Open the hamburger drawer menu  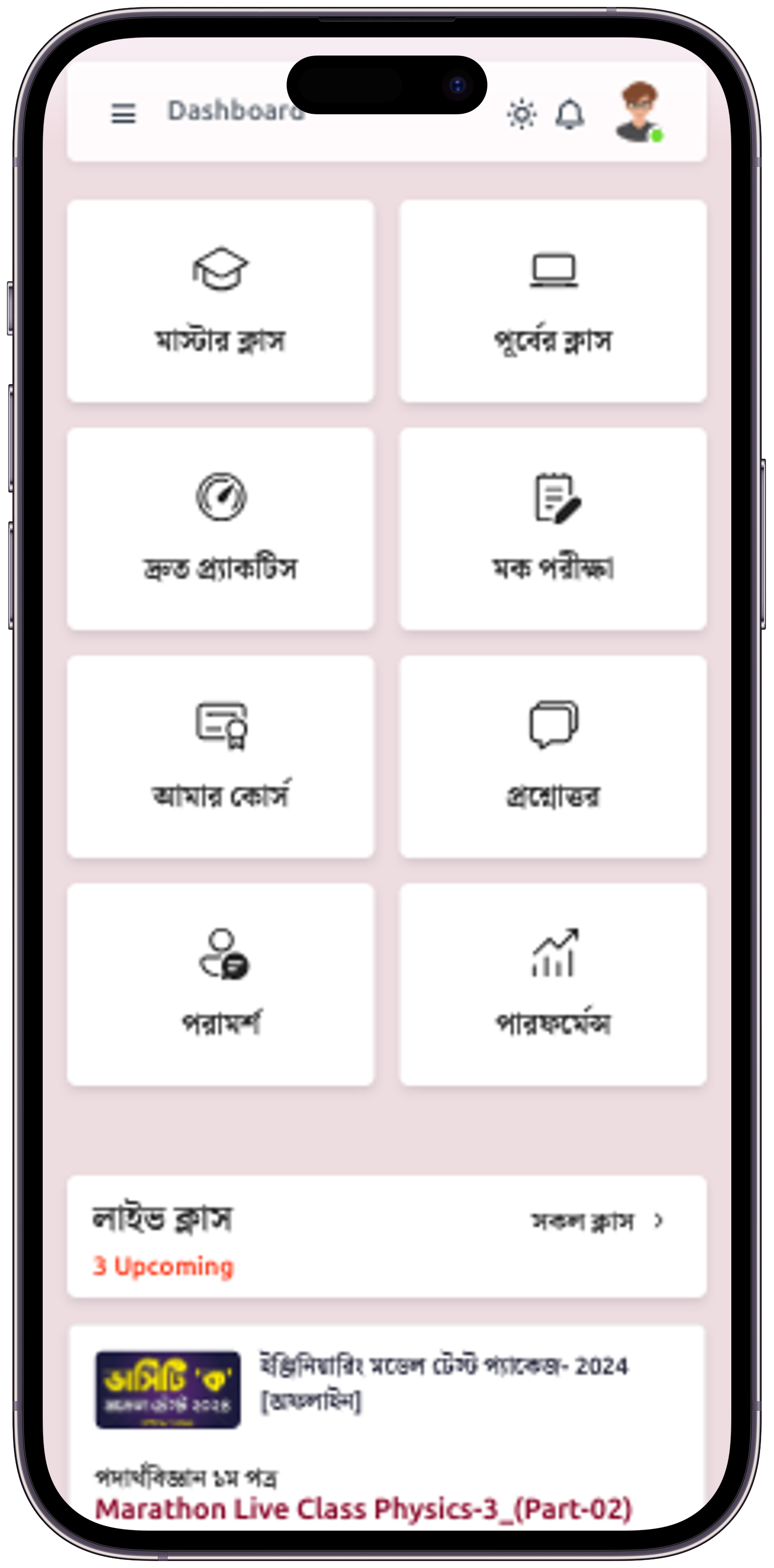(x=123, y=113)
